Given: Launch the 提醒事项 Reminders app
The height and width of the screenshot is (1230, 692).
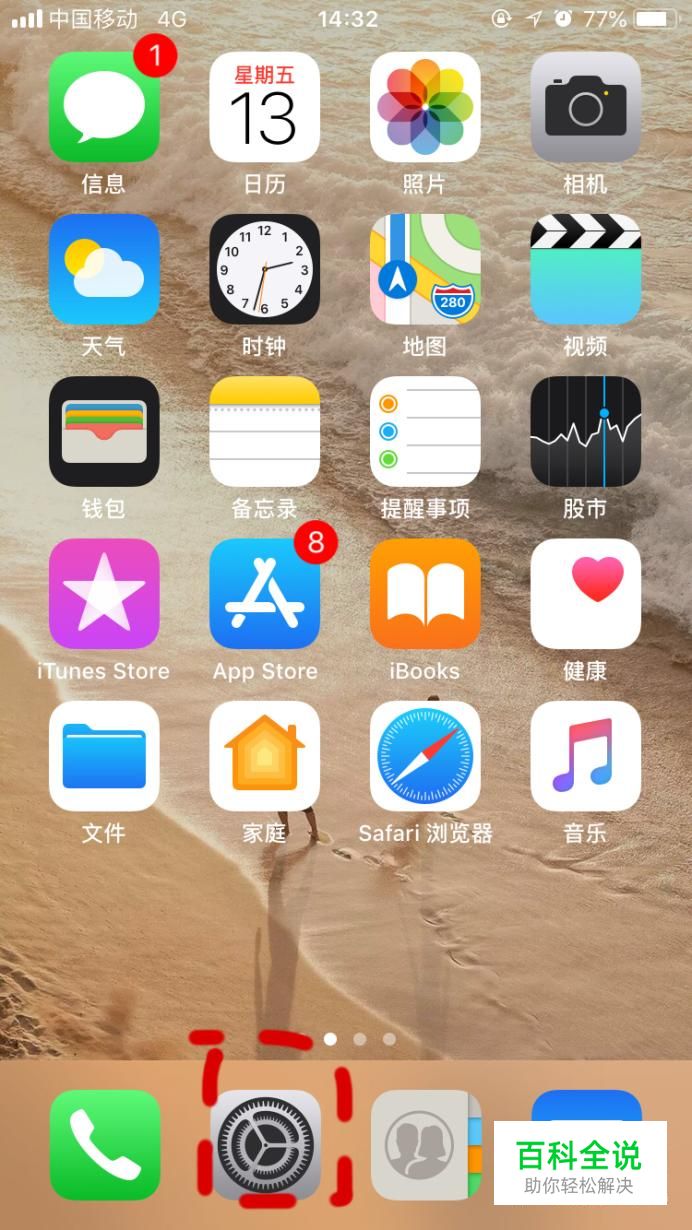Looking at the screenshot, I should click(x=425, y=431).
